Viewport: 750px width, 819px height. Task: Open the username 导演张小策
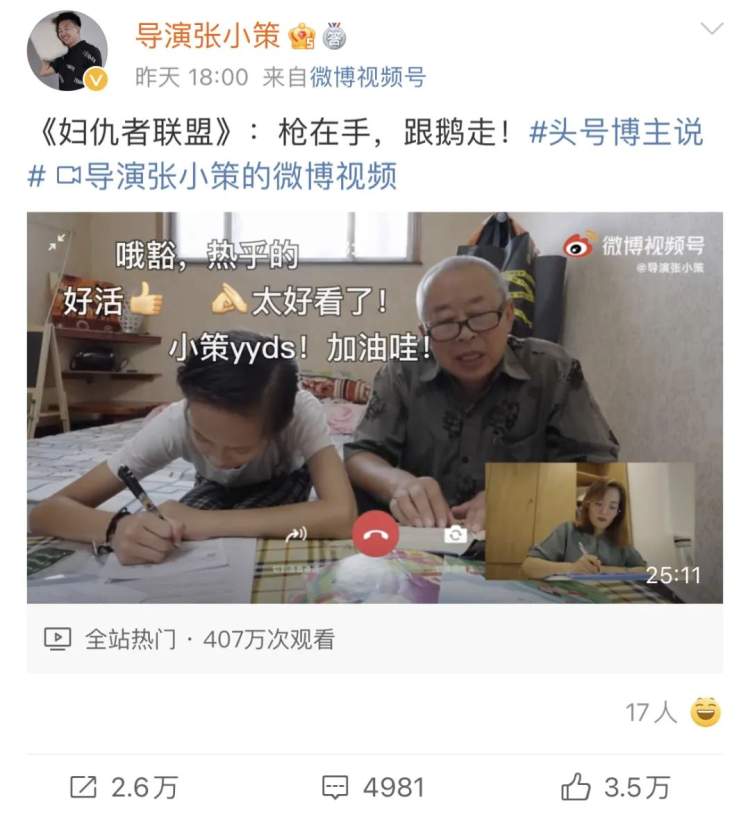pyautogui.click(x=207, y=37)
